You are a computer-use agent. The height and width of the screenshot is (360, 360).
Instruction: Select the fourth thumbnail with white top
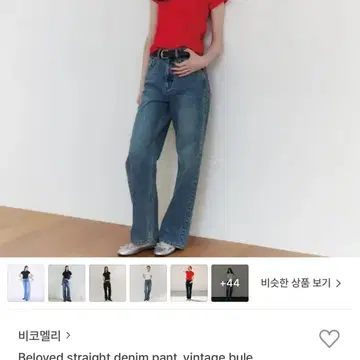148,283
